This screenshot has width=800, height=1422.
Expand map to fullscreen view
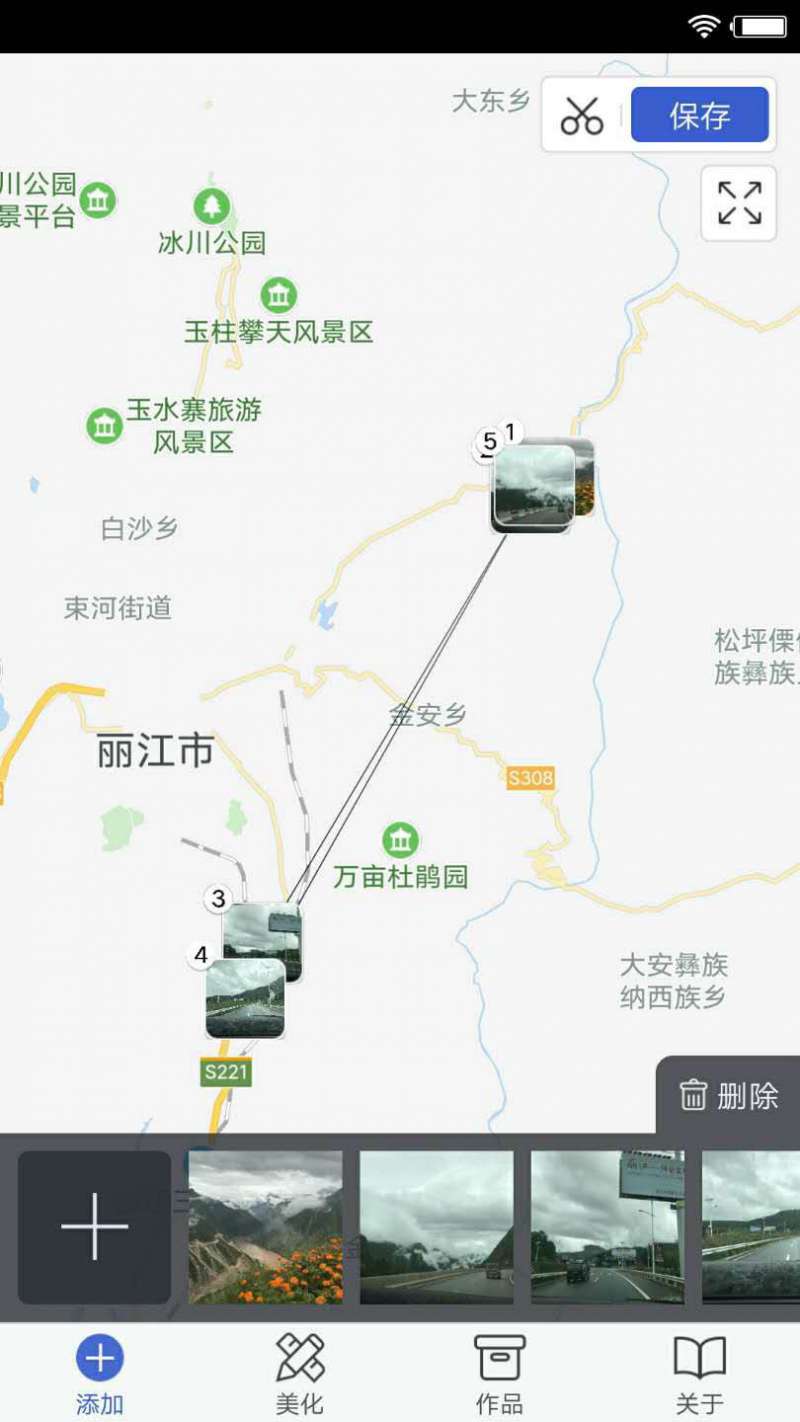point(739,203)
